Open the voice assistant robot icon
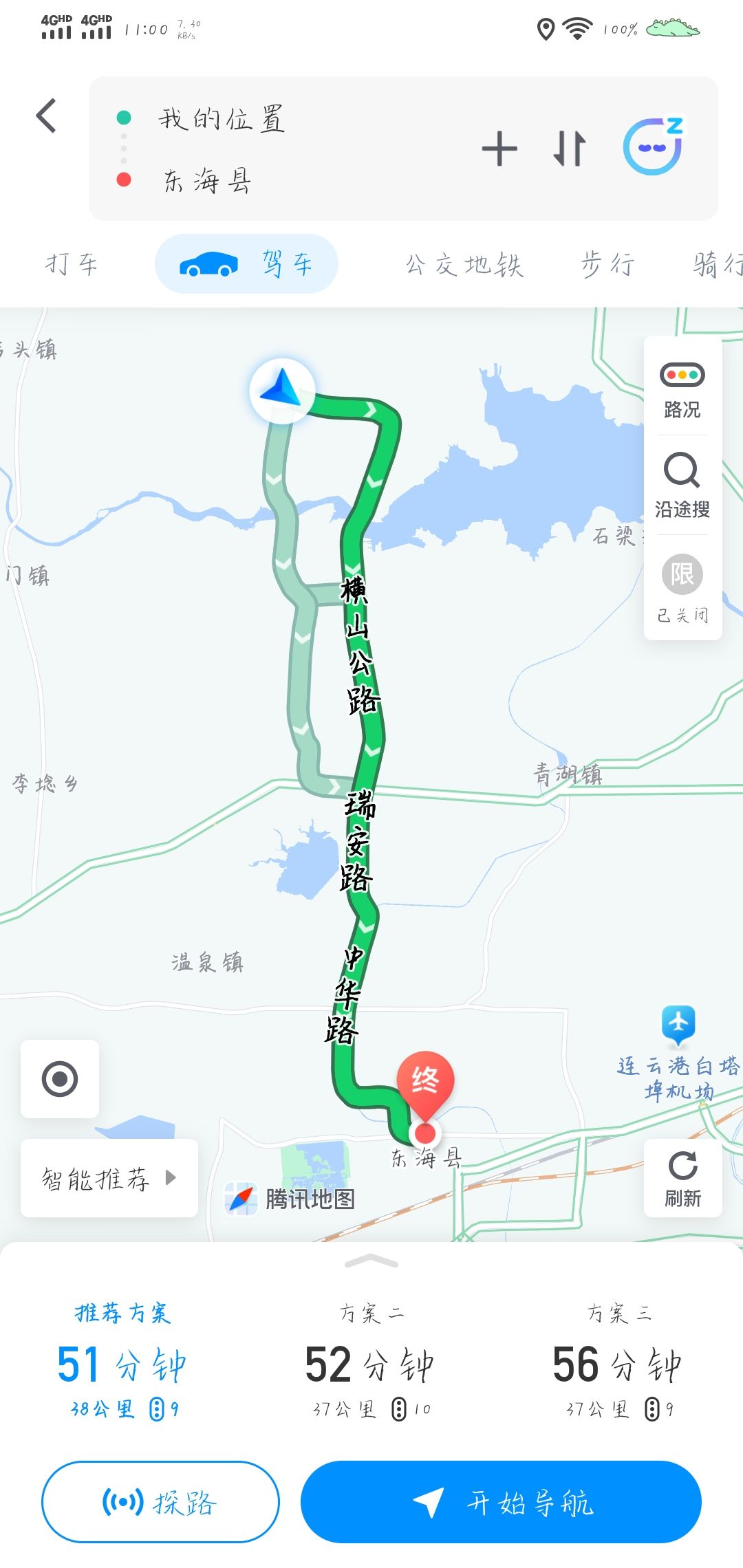This screenshot has width=743, height=1568. coord(653,146)
